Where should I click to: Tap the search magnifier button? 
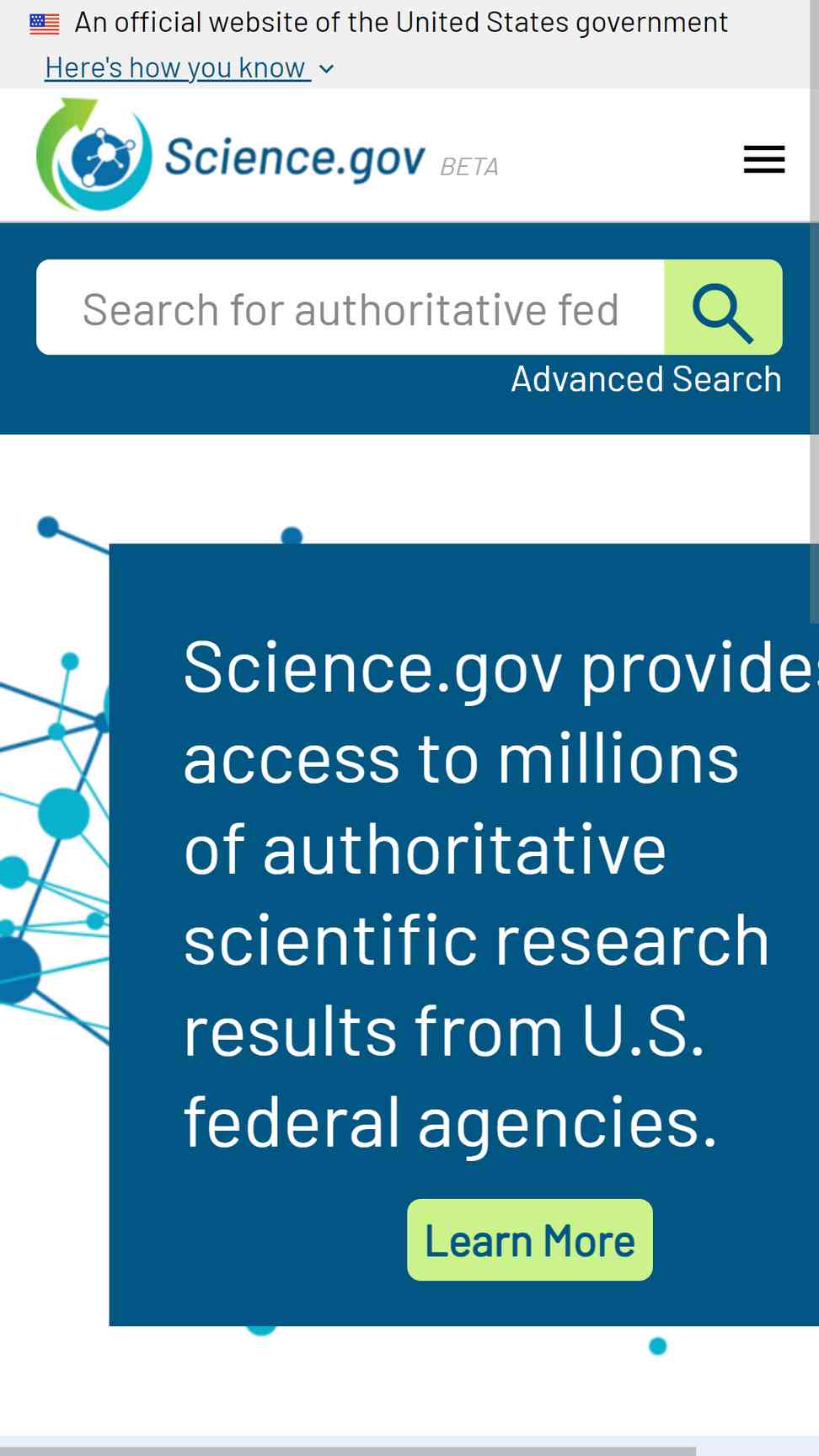(723, 308)
